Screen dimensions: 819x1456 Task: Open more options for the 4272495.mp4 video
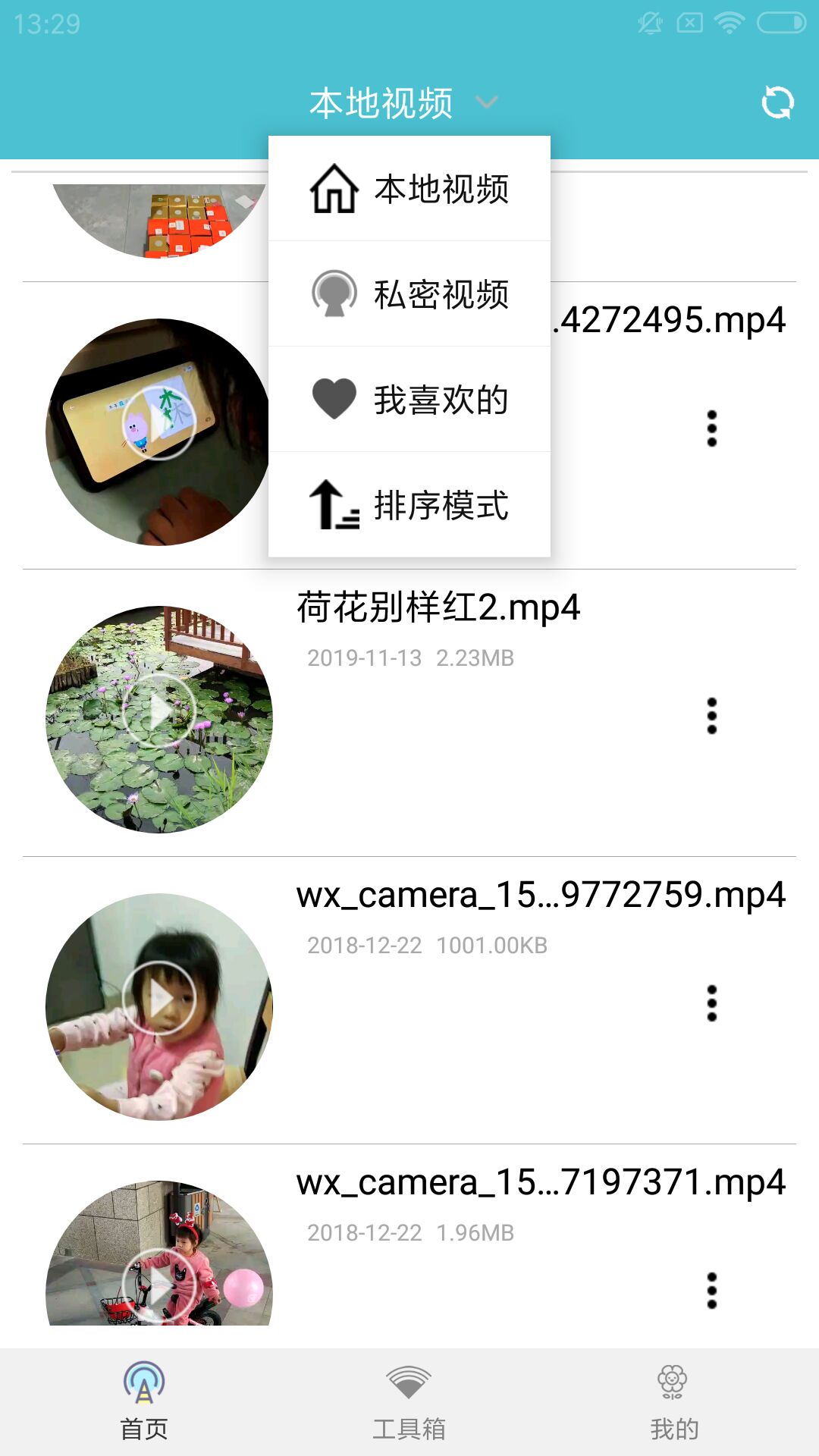click(x=711, y=428)
